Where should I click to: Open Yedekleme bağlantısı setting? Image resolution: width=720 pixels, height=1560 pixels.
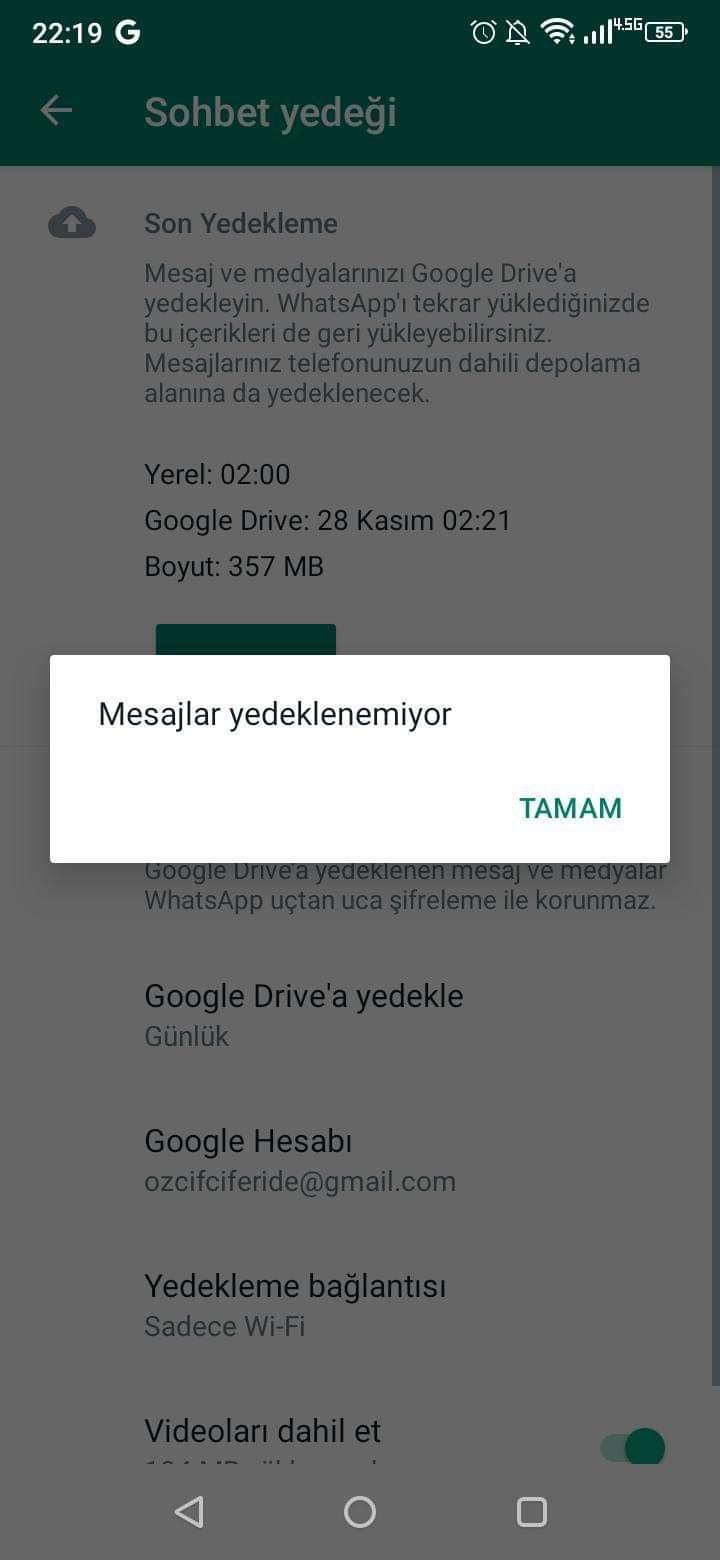click(360, 1305)
